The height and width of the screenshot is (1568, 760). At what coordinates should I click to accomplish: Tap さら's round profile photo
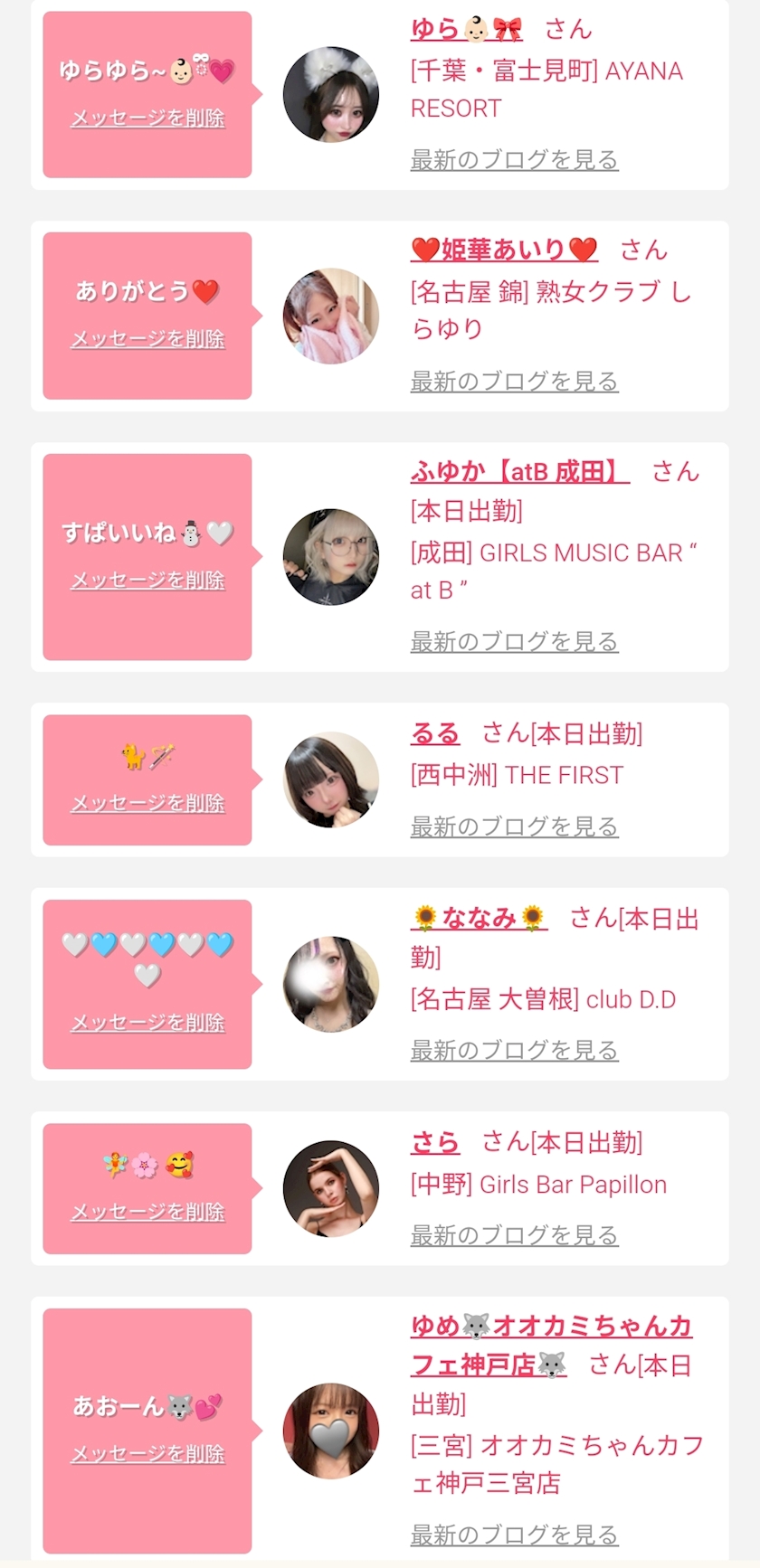[x=331, y=1188]
